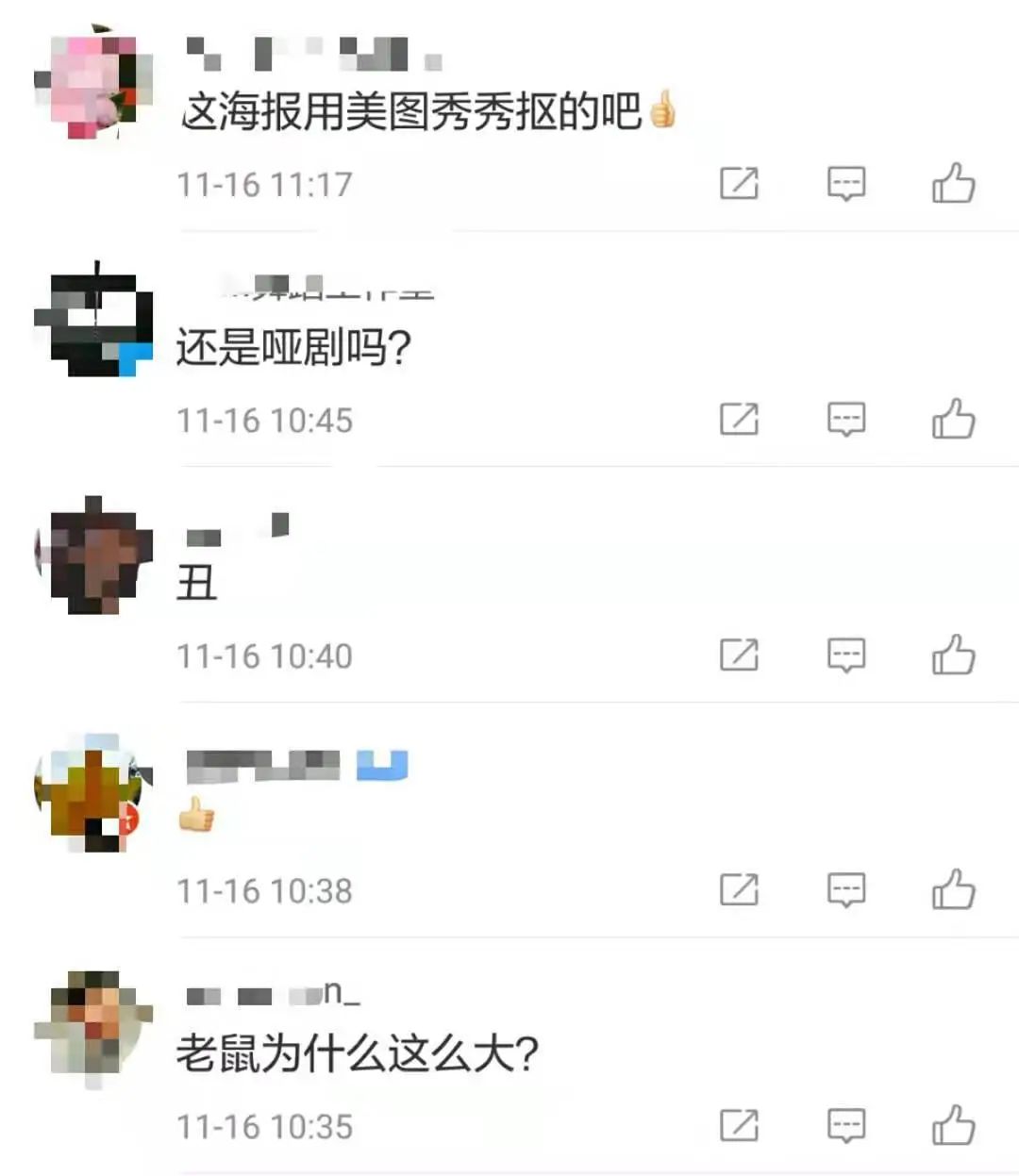The image size is (1019, 1176).
Task: Repost the comment posted at 11:17
Action: [x=742, y=185]
